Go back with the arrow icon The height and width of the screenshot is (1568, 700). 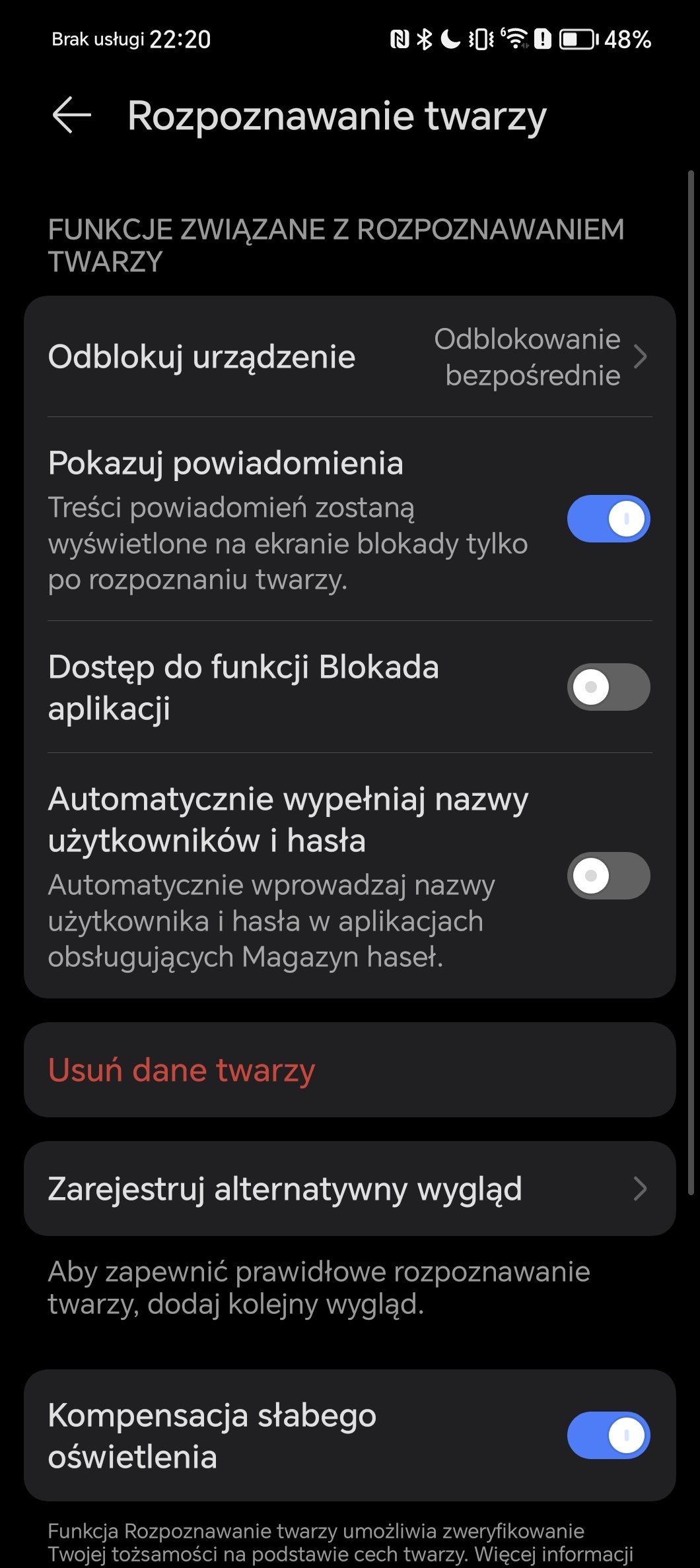[72, 115]
